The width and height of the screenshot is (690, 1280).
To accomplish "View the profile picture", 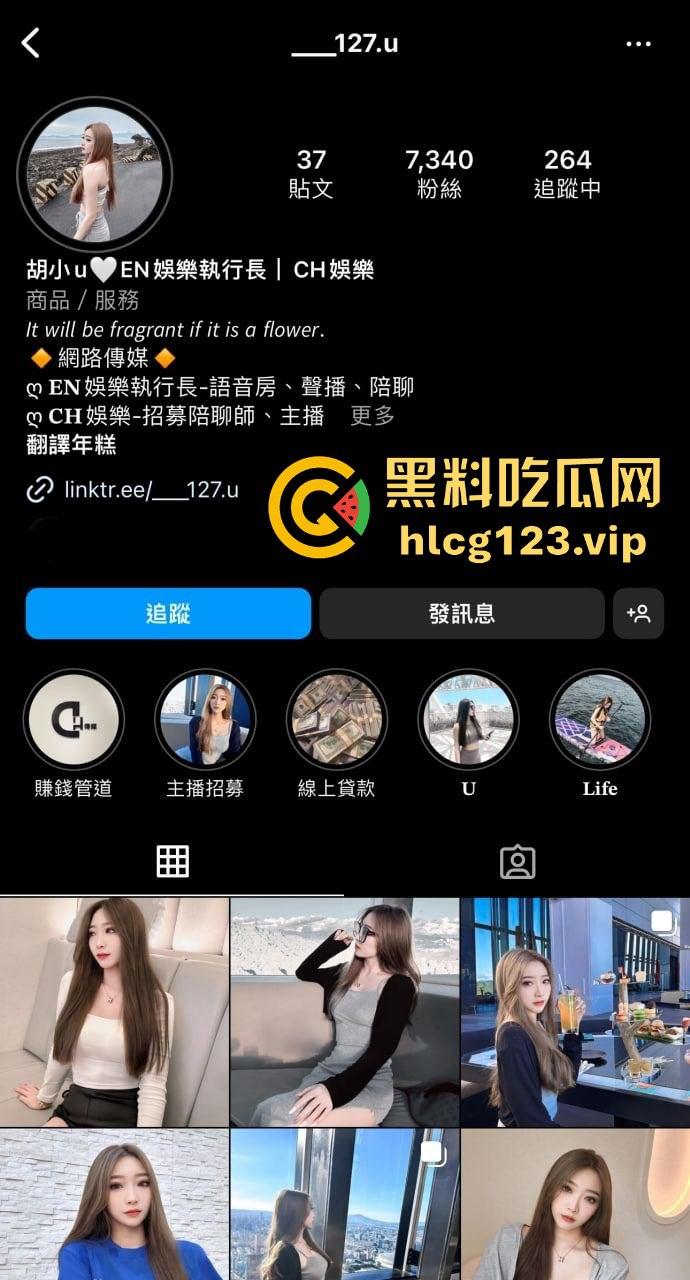I will point(96,174).
